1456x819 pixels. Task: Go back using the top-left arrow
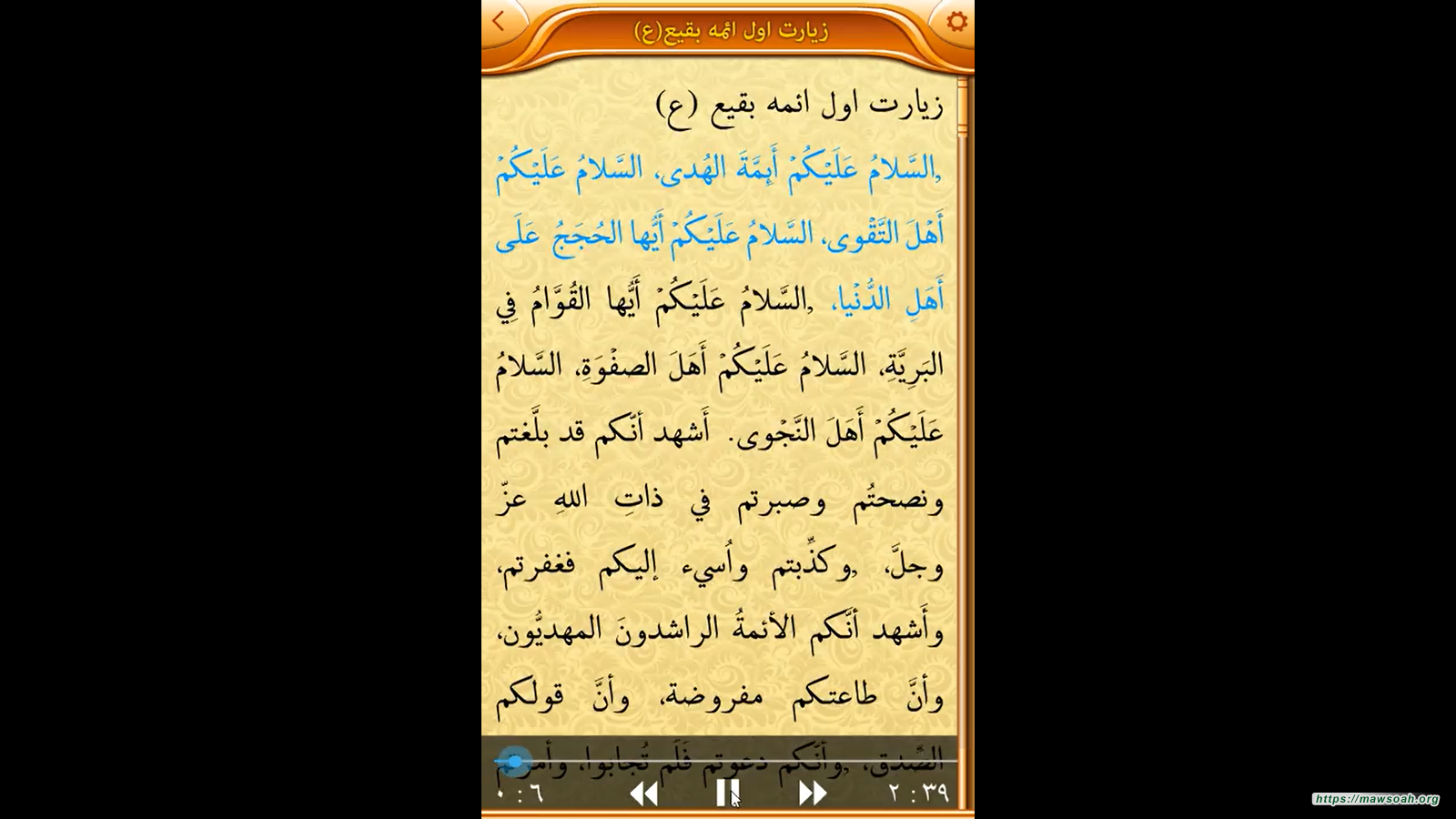click(499, 21)
